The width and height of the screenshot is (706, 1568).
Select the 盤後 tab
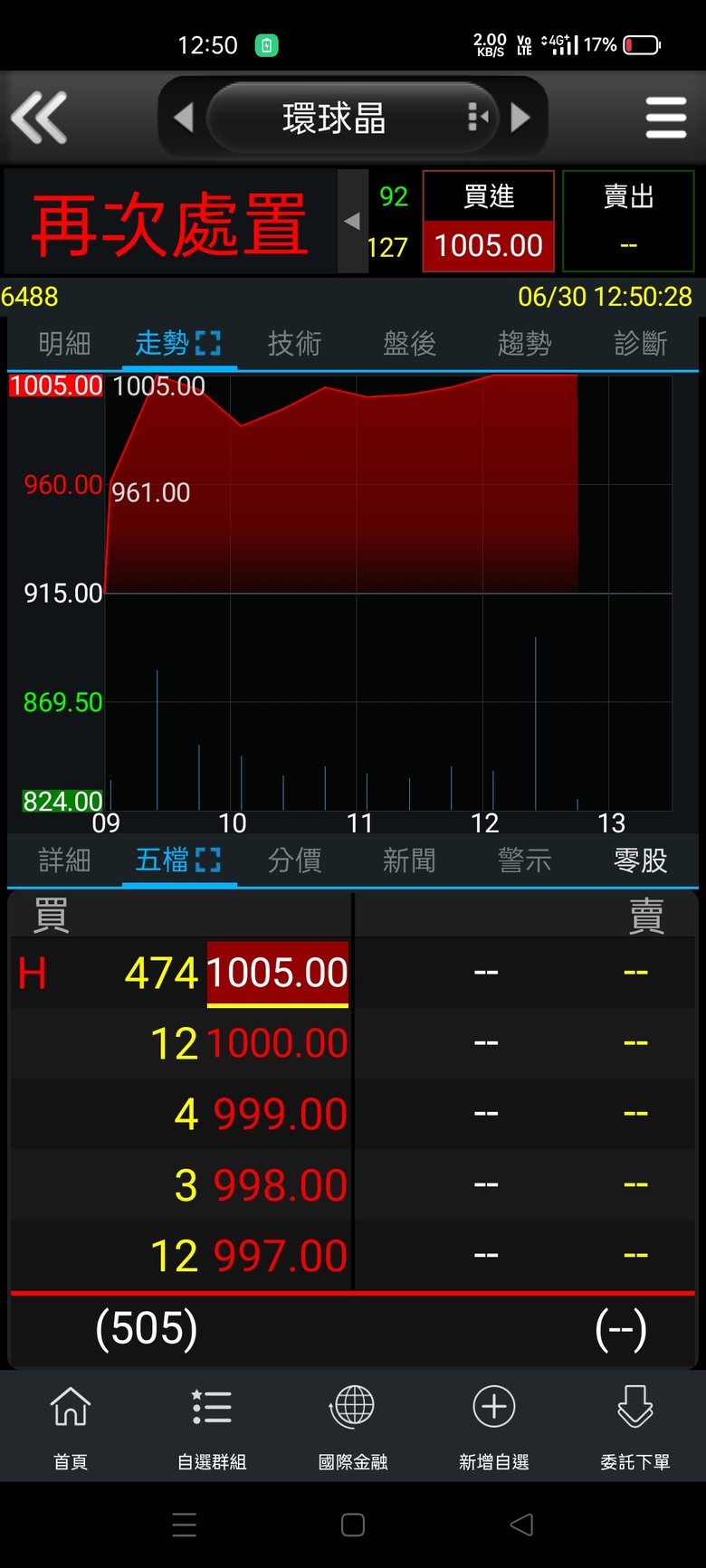pyautogui.click(x=409, y=344)
